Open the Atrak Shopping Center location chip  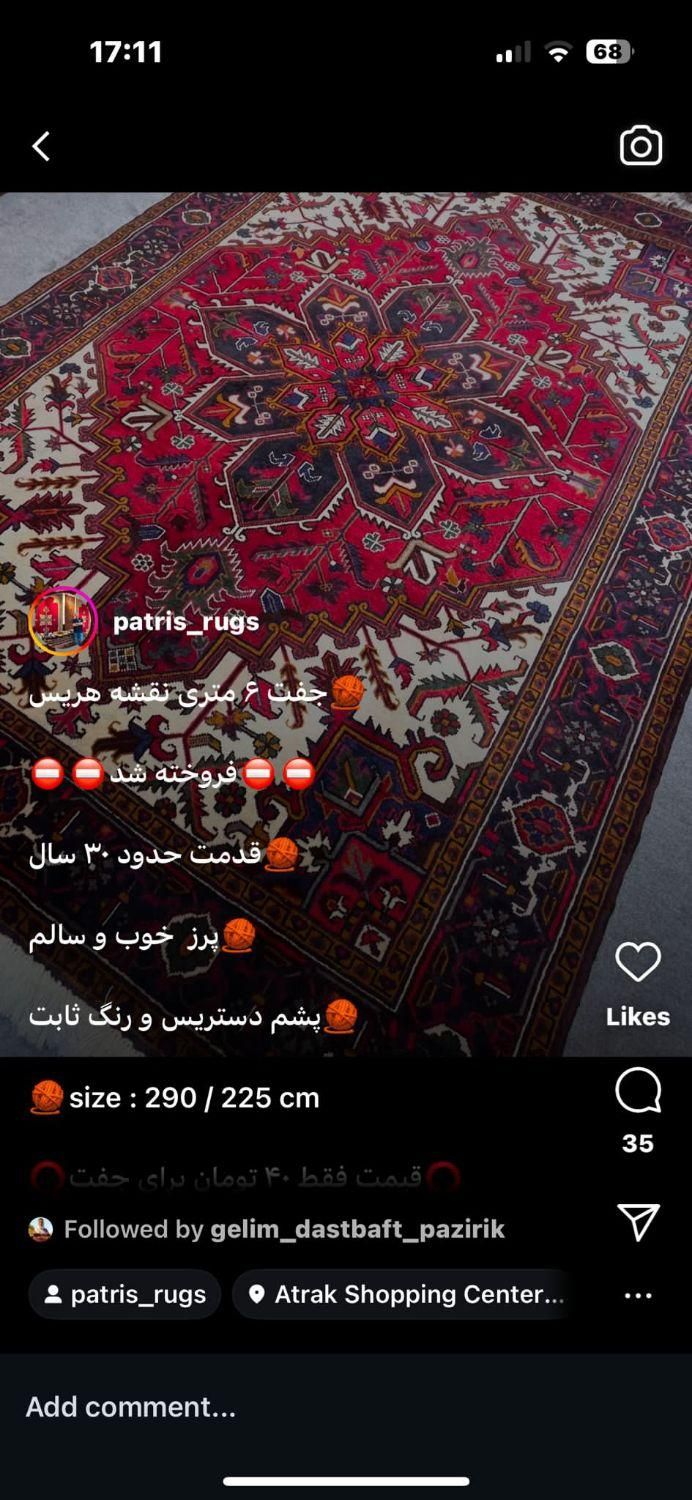click(404, 1294)
